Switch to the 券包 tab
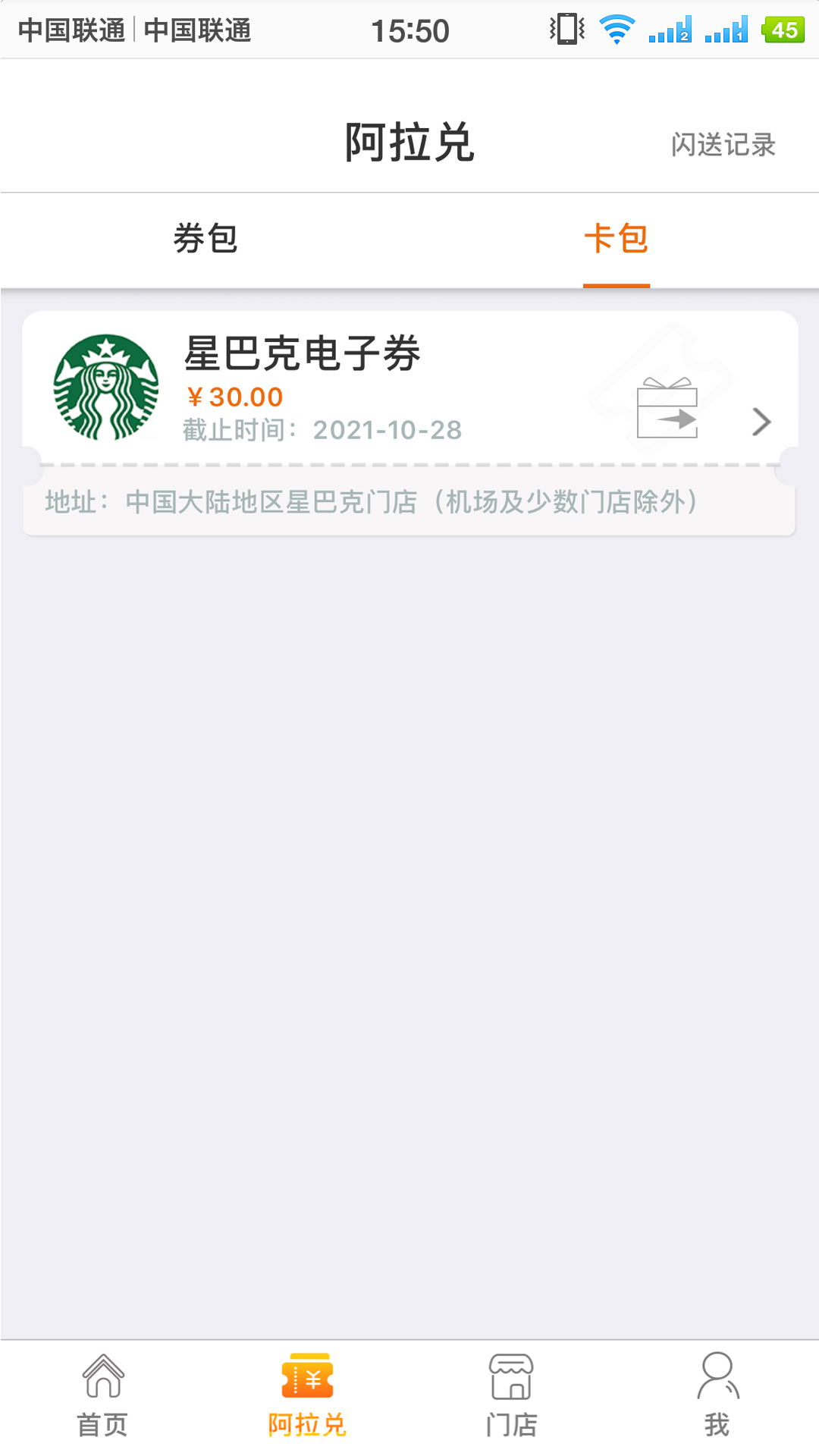This screenshot has width=819, height=1456. (205, 239)
